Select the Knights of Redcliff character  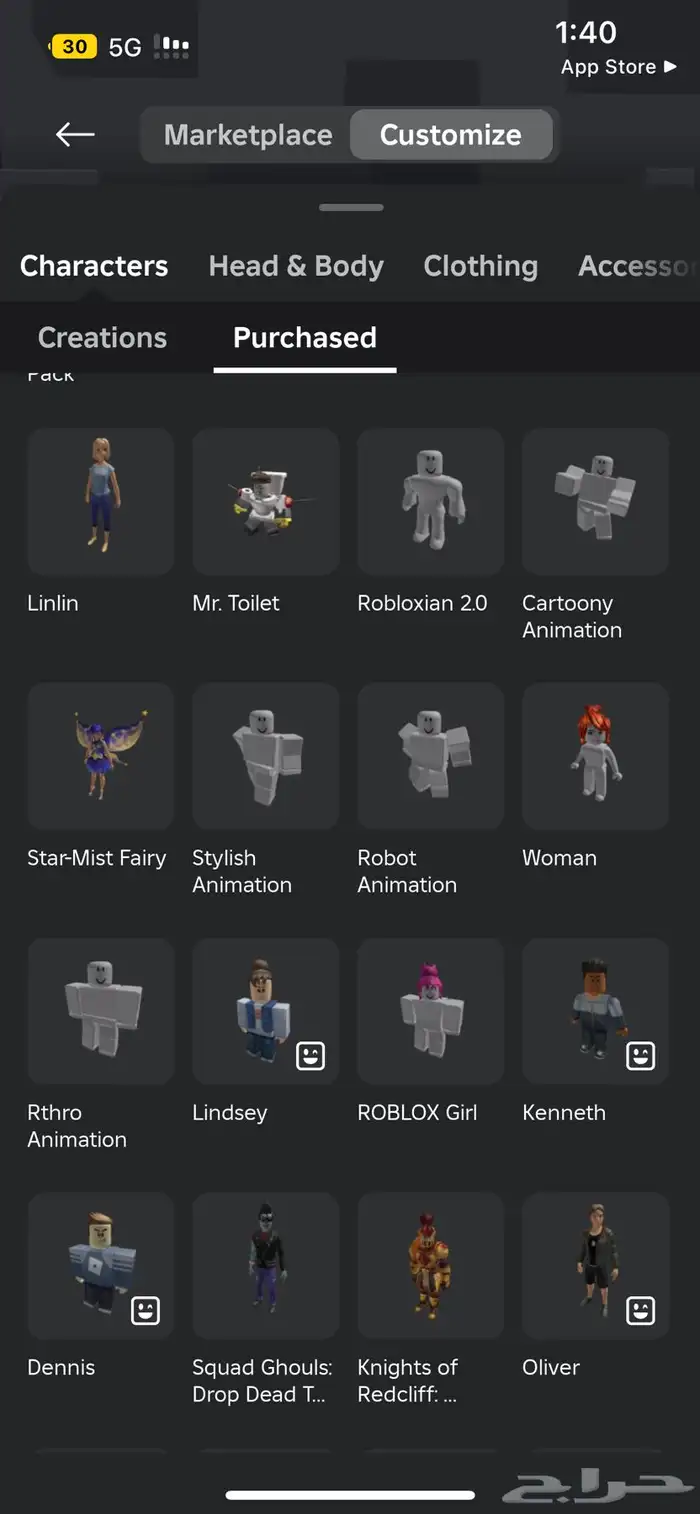pos(431,1265)
